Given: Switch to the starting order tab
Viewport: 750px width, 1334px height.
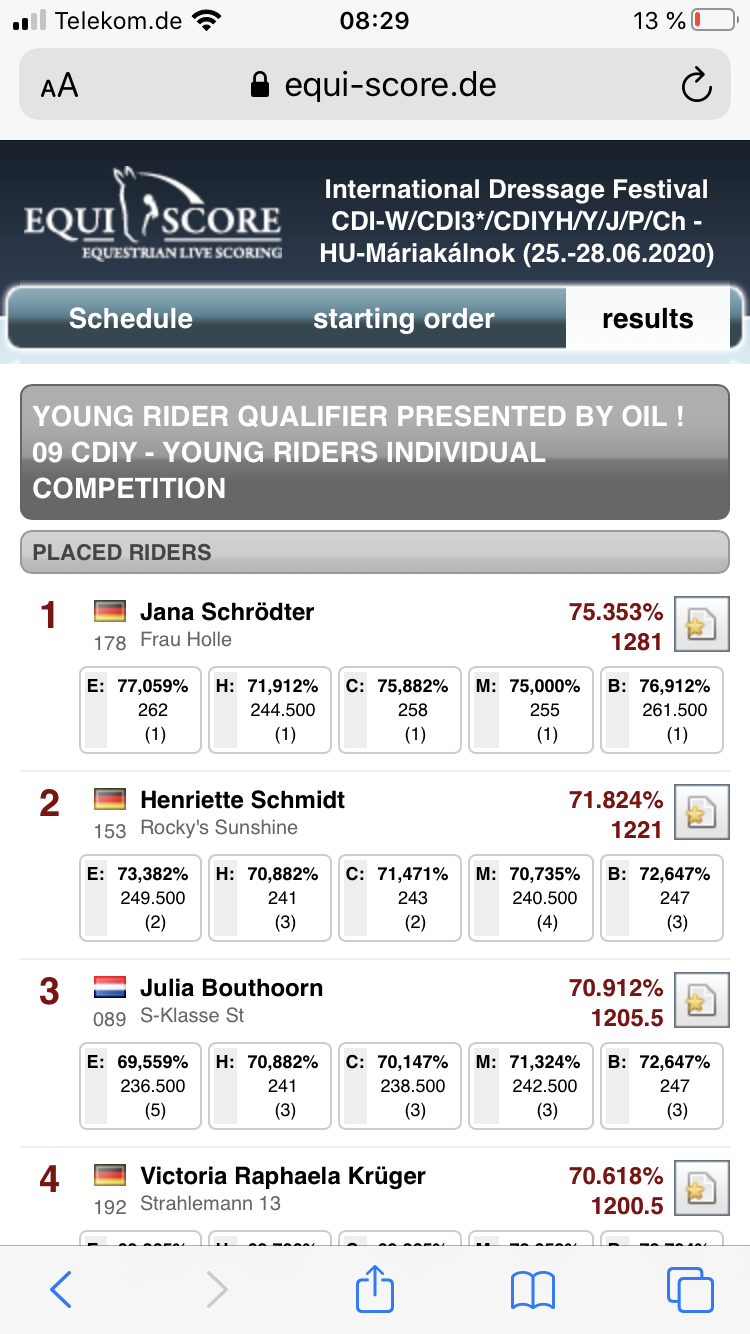Looking at the screenshot, I should pyautogui.click(x=403, y=319).
